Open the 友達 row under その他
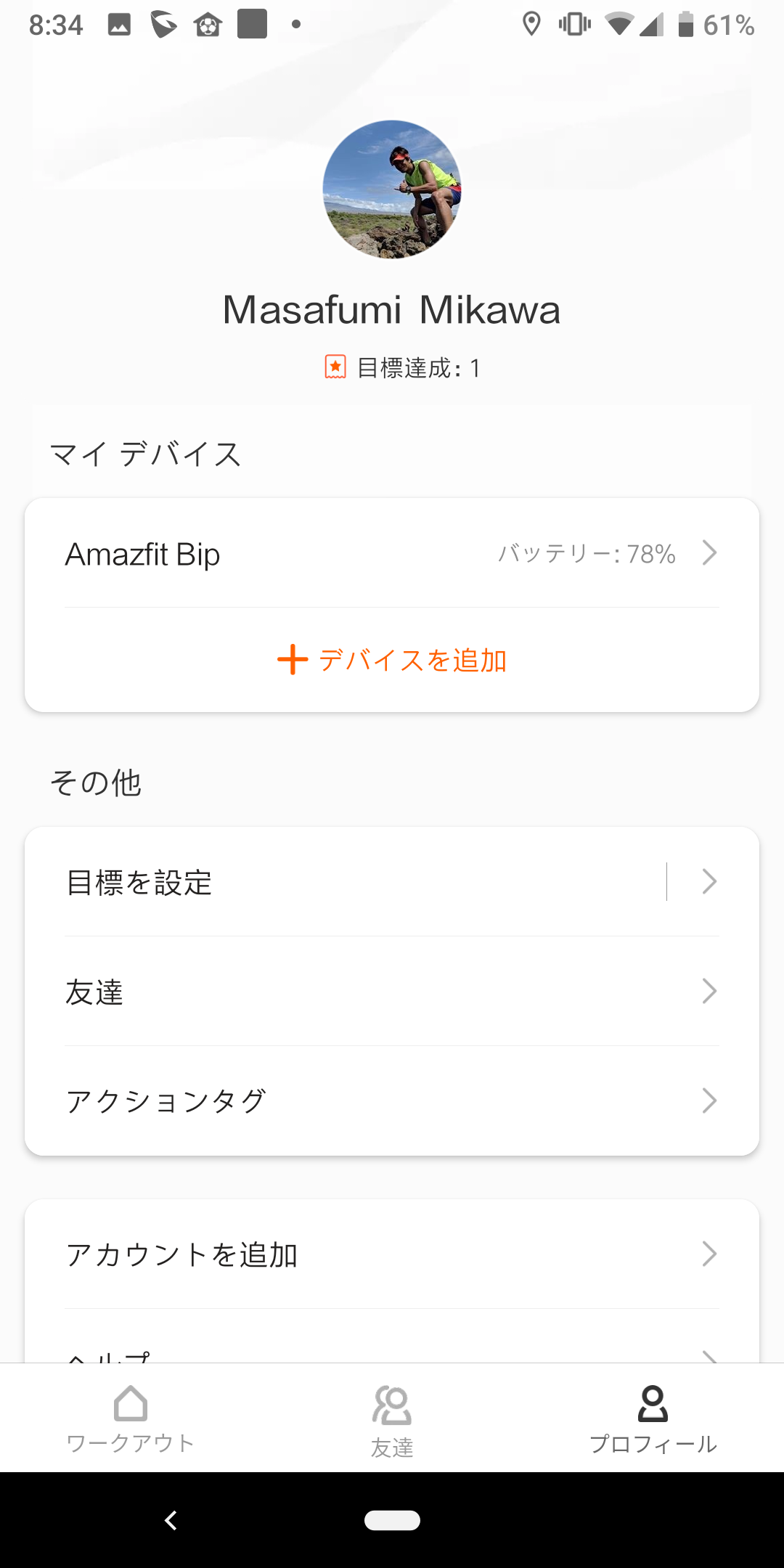 [x=392, y=992]
